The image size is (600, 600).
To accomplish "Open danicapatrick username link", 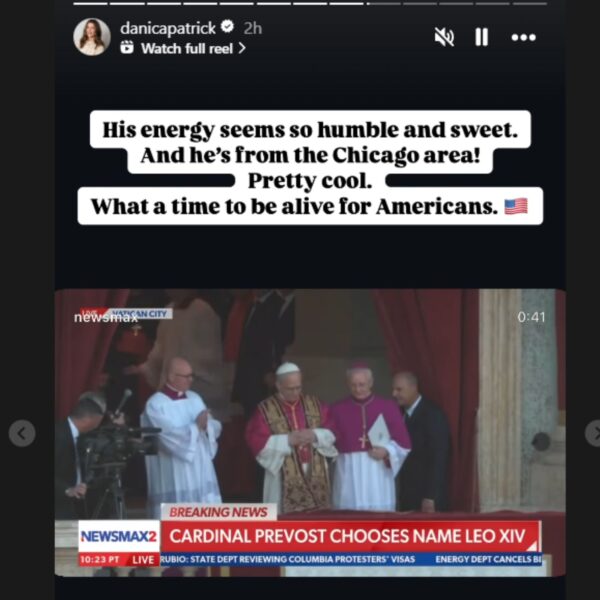I will (x=167, y=28).
